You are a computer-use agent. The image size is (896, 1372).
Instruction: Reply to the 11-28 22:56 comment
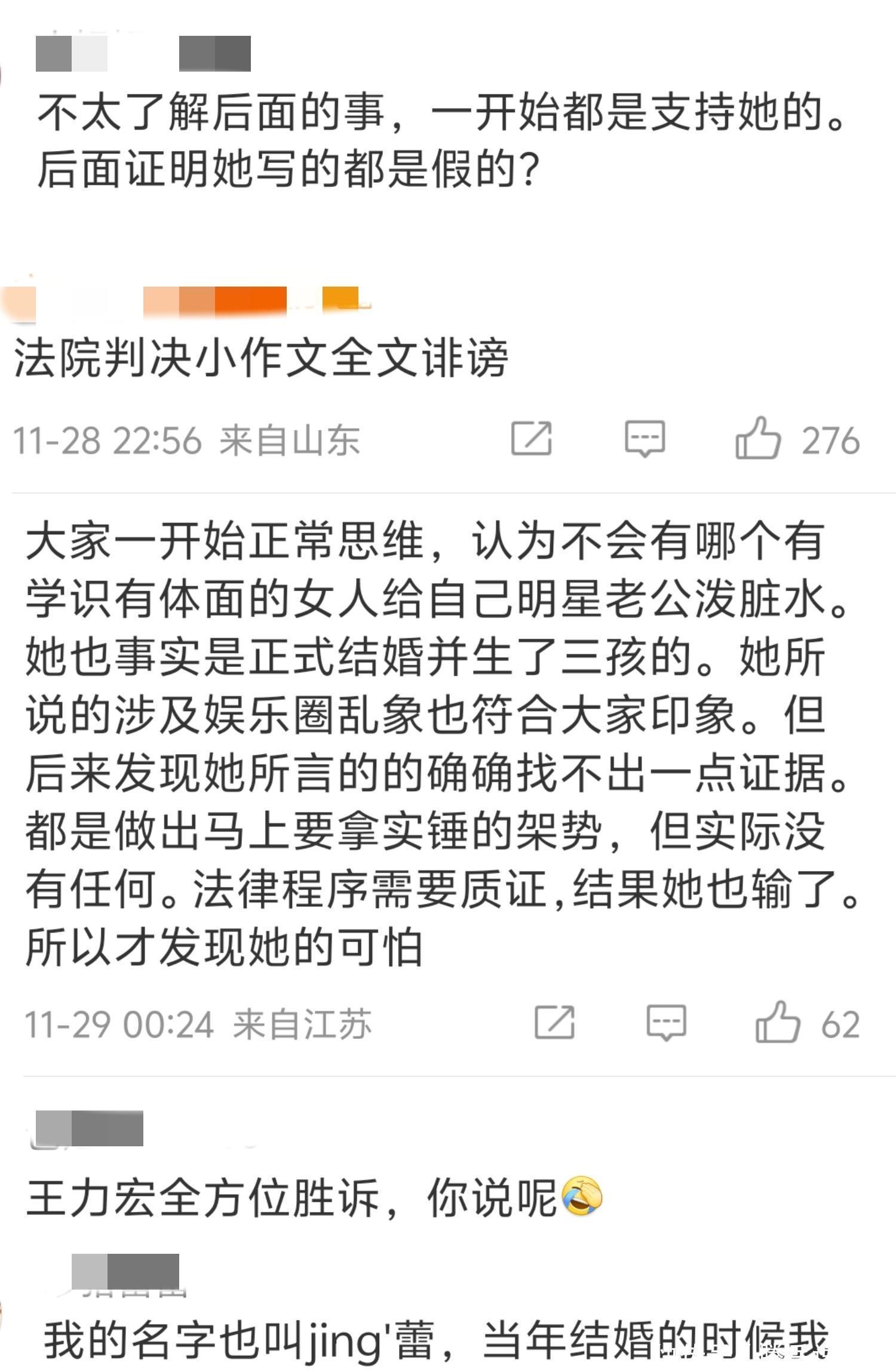[645, 439]
